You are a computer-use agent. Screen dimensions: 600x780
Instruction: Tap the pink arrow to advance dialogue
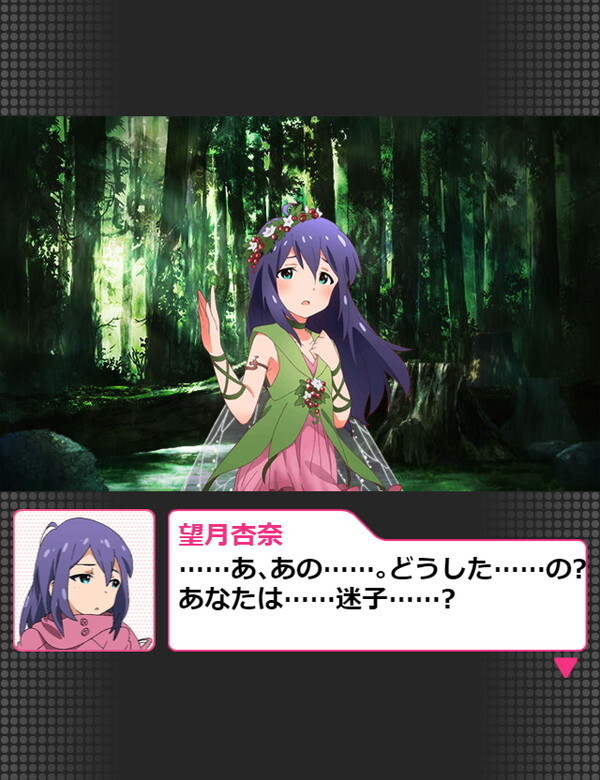click(x=566, y=667)
